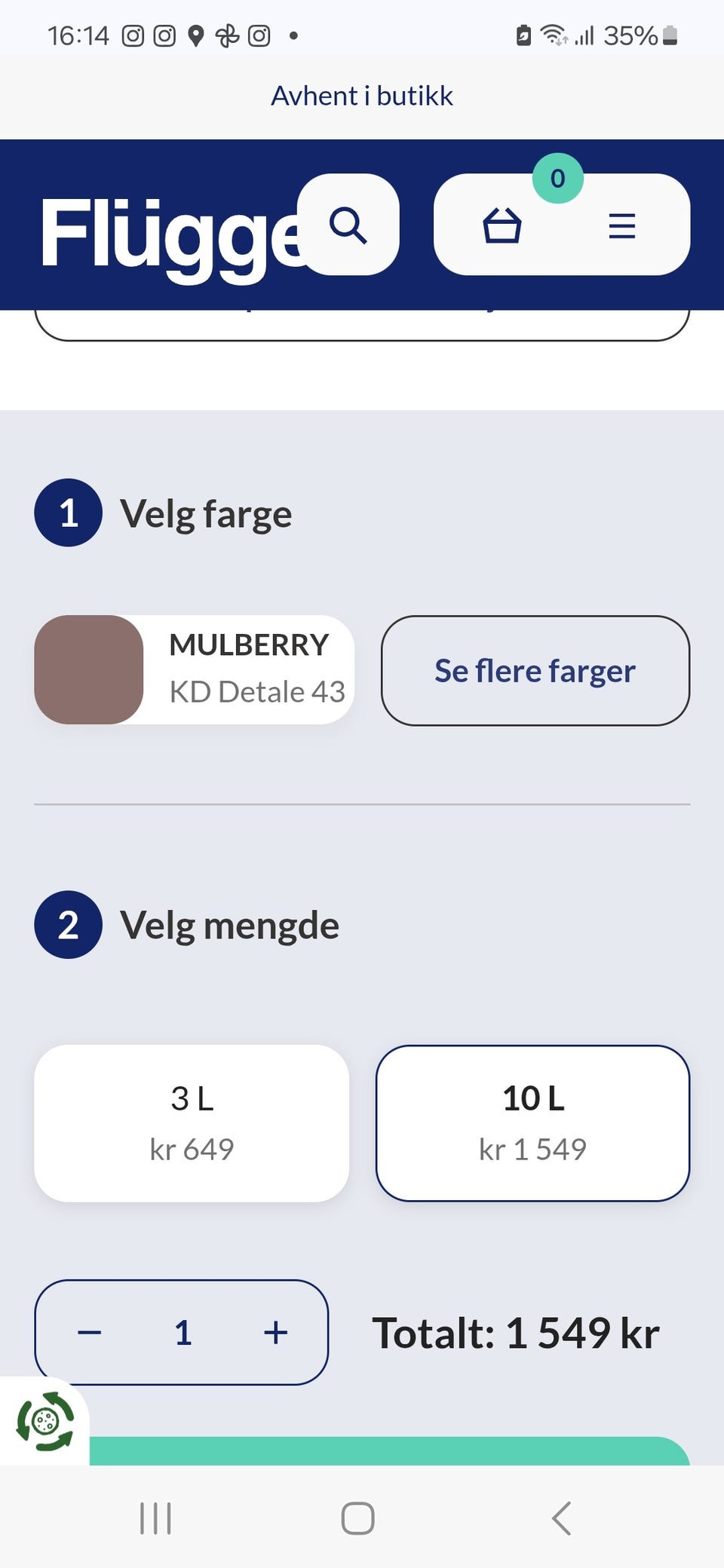Select the Avhent i butikk tab

click(361, 95)
